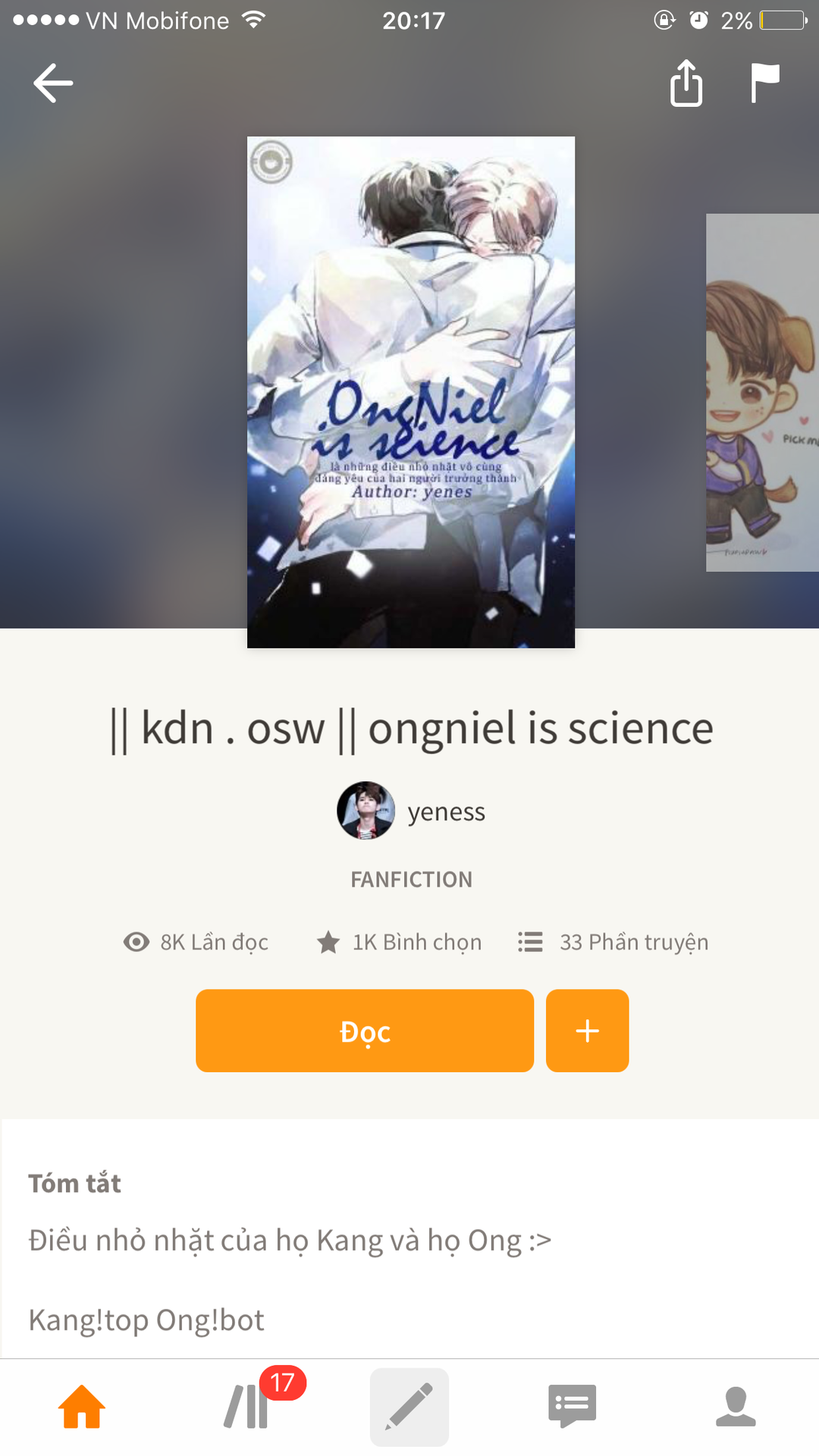Open the next story cover on the right

762,392
